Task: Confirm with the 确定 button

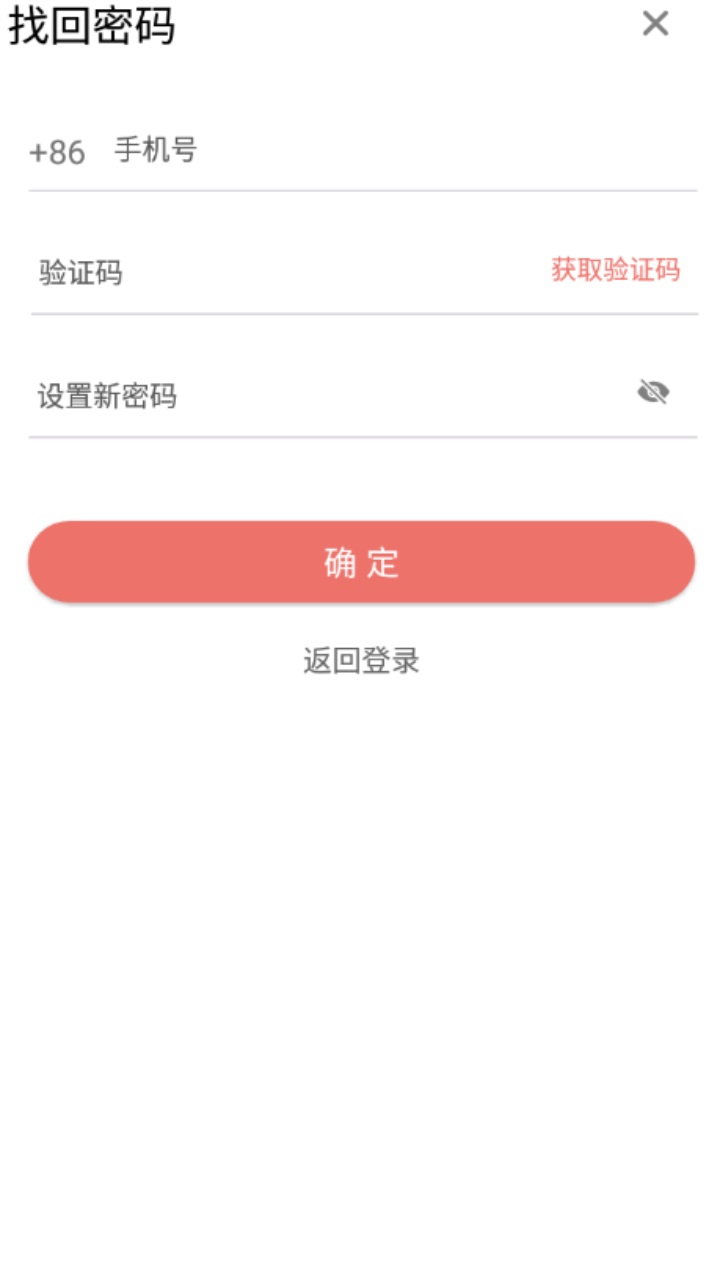Action: (x=361, y=562)
